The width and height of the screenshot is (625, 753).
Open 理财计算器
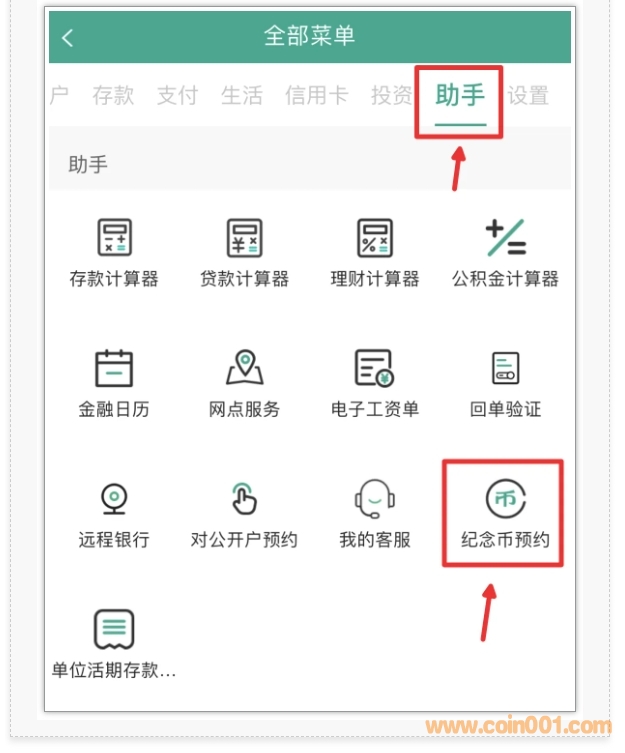pyautogui.click(x=375, y=253)
